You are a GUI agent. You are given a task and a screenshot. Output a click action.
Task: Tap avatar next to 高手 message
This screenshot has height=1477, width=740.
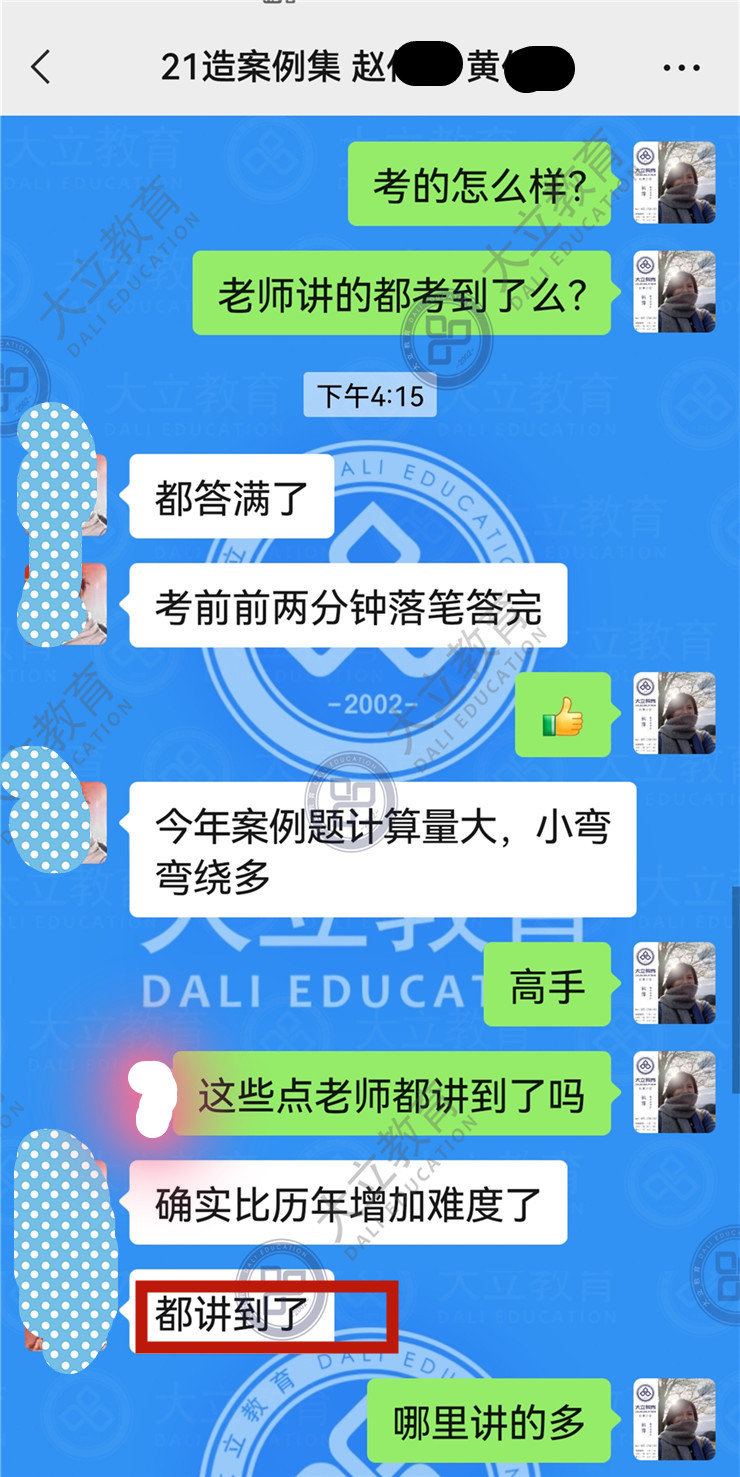675,984
